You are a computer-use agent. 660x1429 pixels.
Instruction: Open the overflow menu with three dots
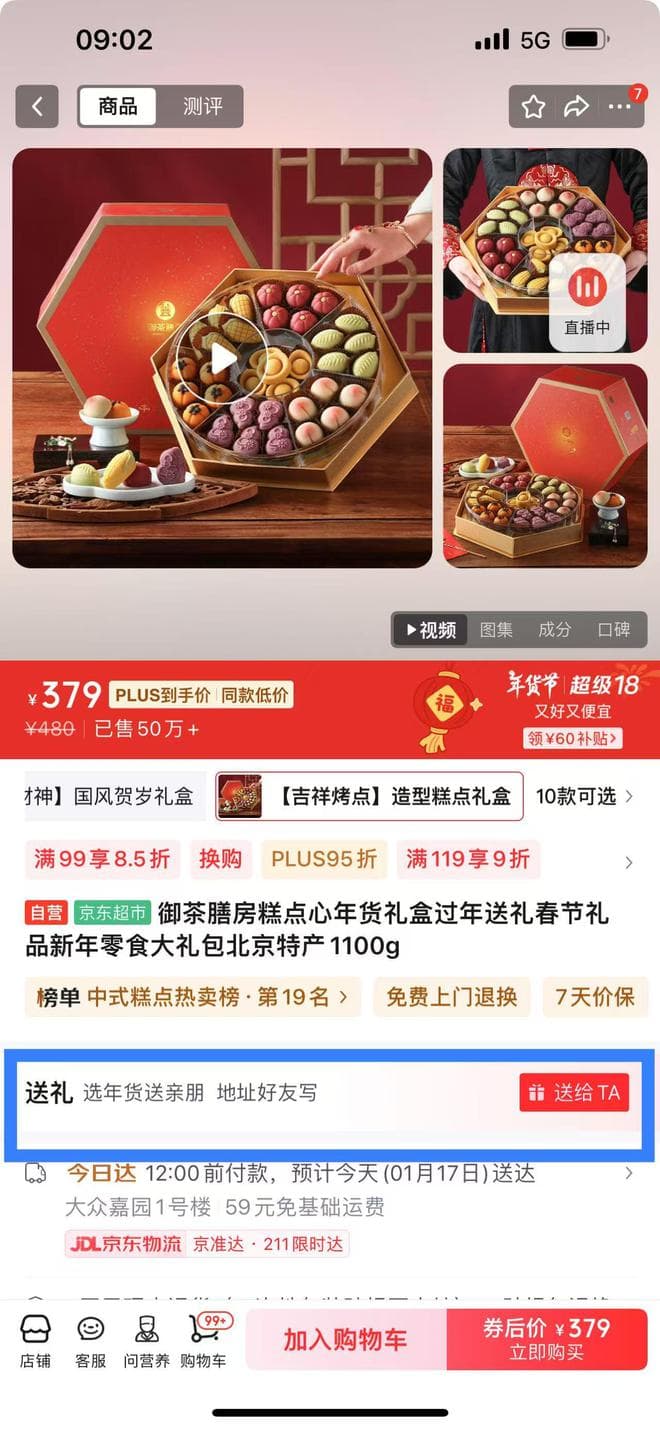pos(621,107)
